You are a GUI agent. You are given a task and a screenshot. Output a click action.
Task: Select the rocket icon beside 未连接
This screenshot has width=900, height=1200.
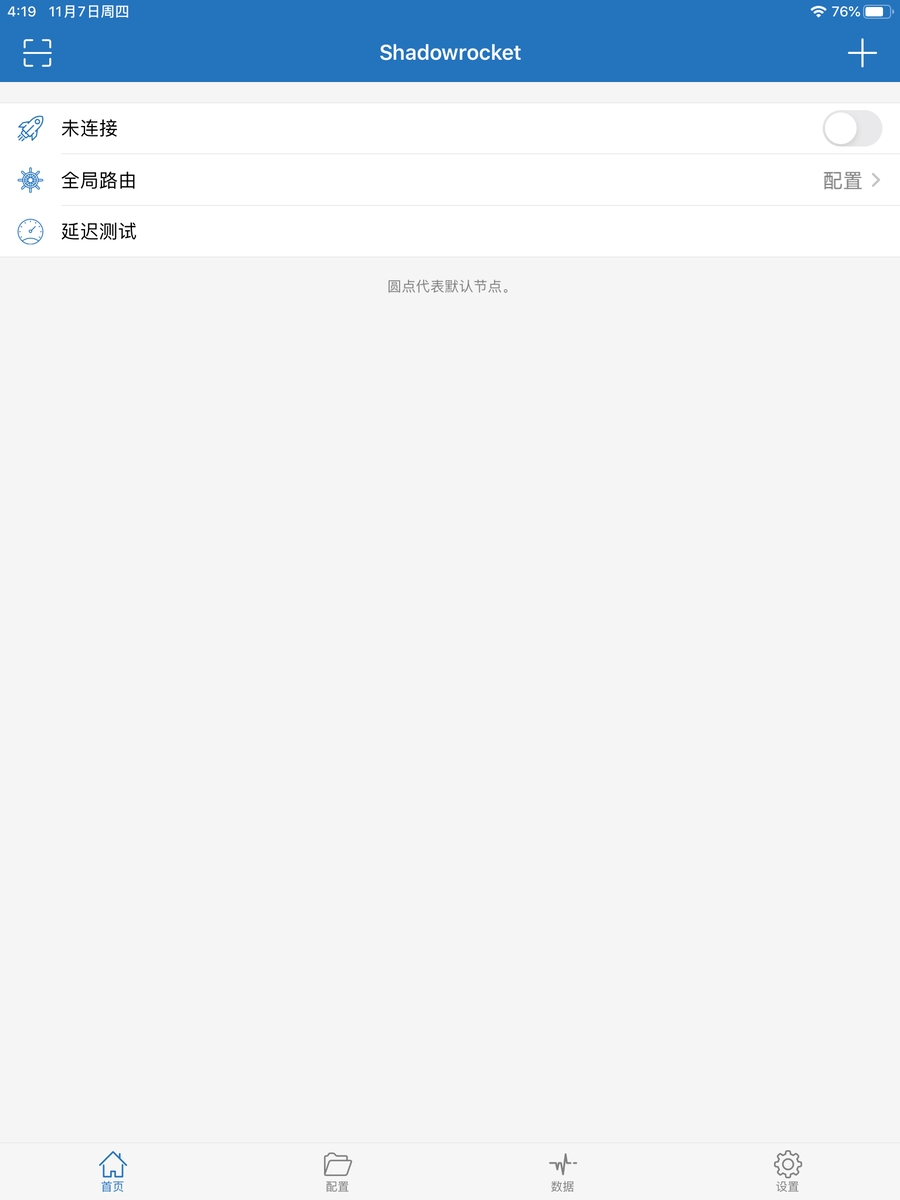tap(30, 128)
